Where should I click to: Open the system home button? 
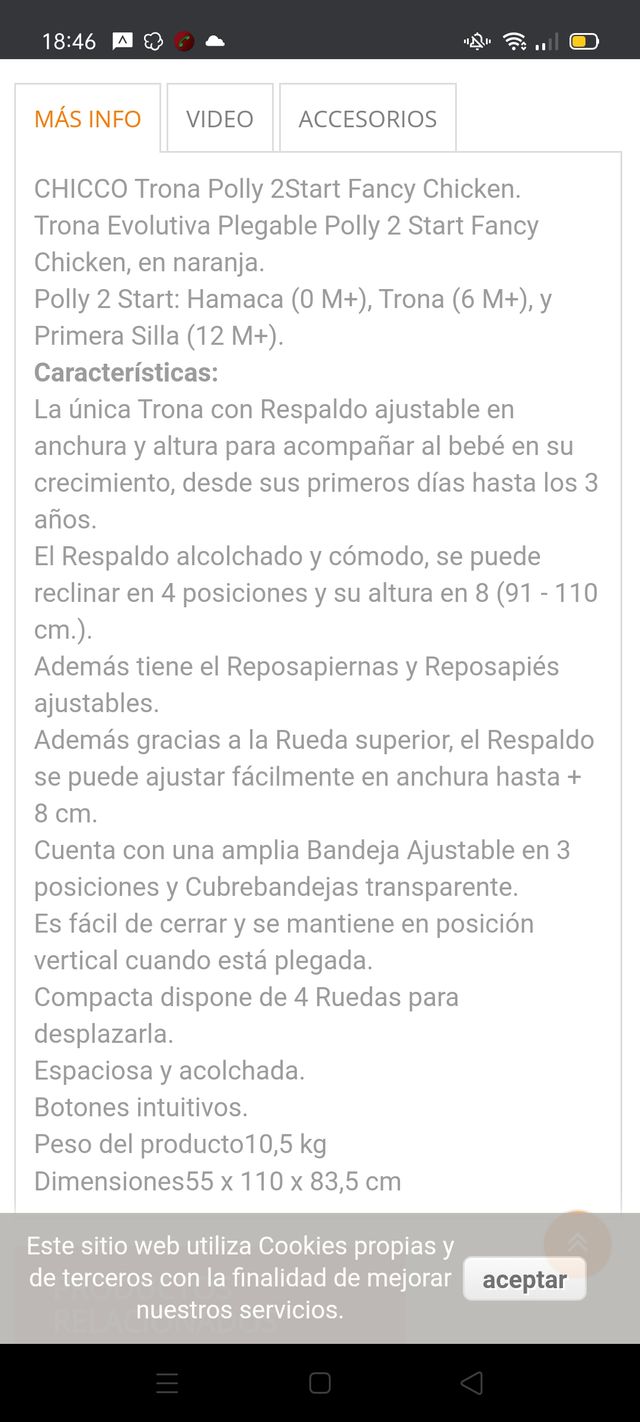point(320,1383)
